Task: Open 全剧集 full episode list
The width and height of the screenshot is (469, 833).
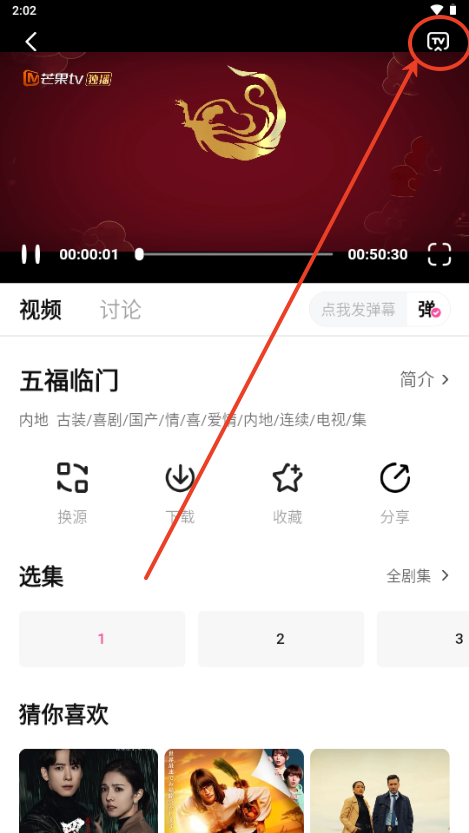Action: click(x=418, y=576)
